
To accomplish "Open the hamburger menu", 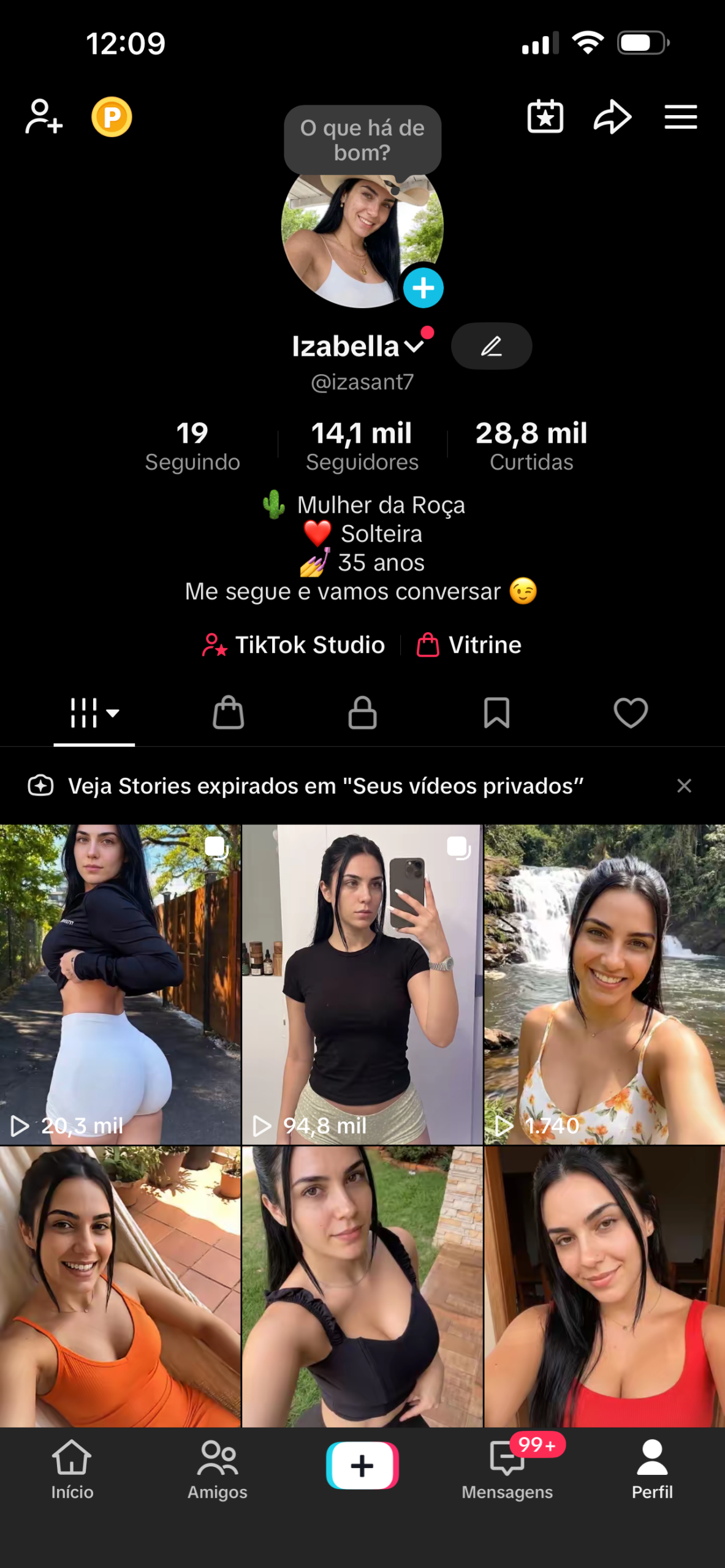I will coord(680,116).
